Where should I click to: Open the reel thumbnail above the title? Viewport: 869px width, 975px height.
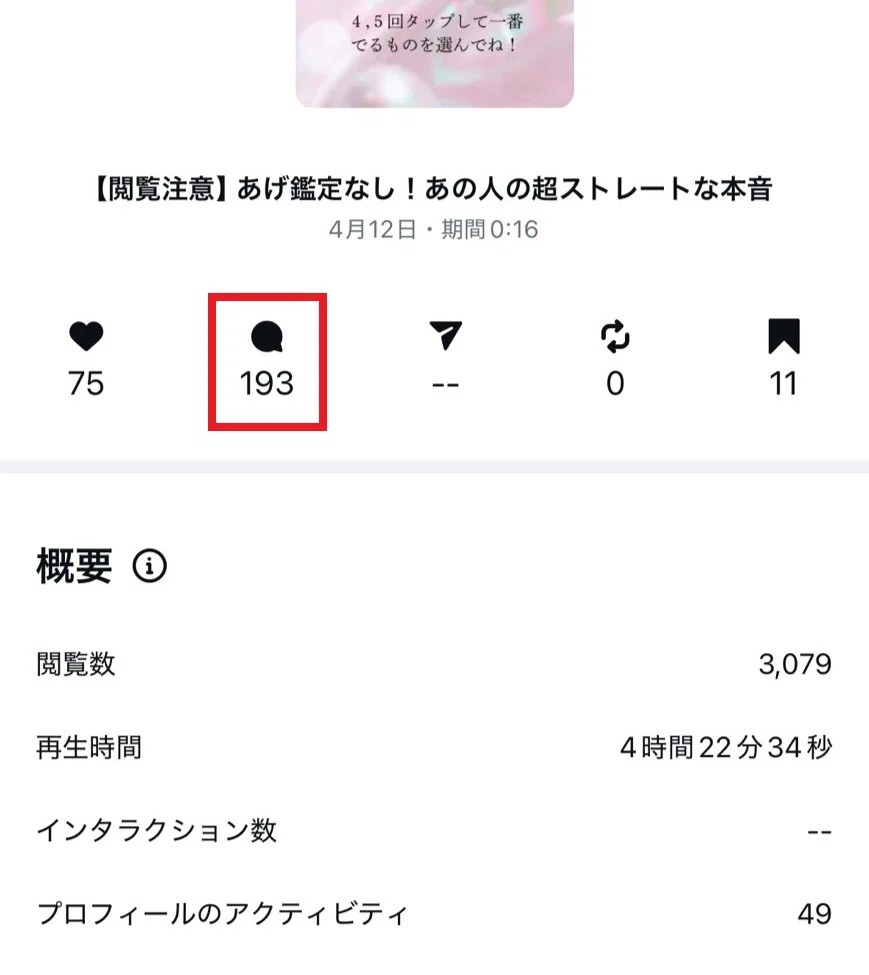tap(435, 52)
